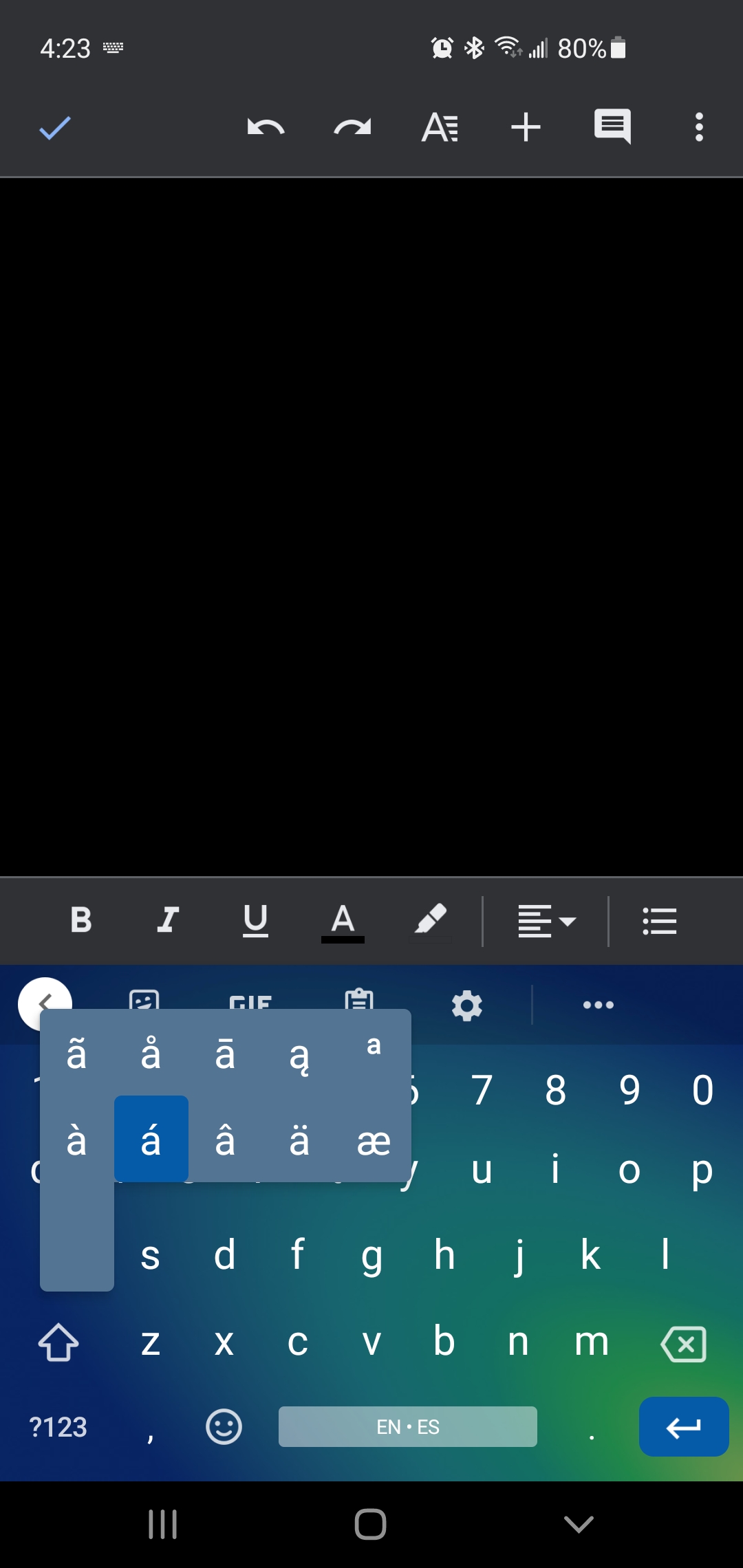
Task: Toggle underline formatting
Action: 255,921
